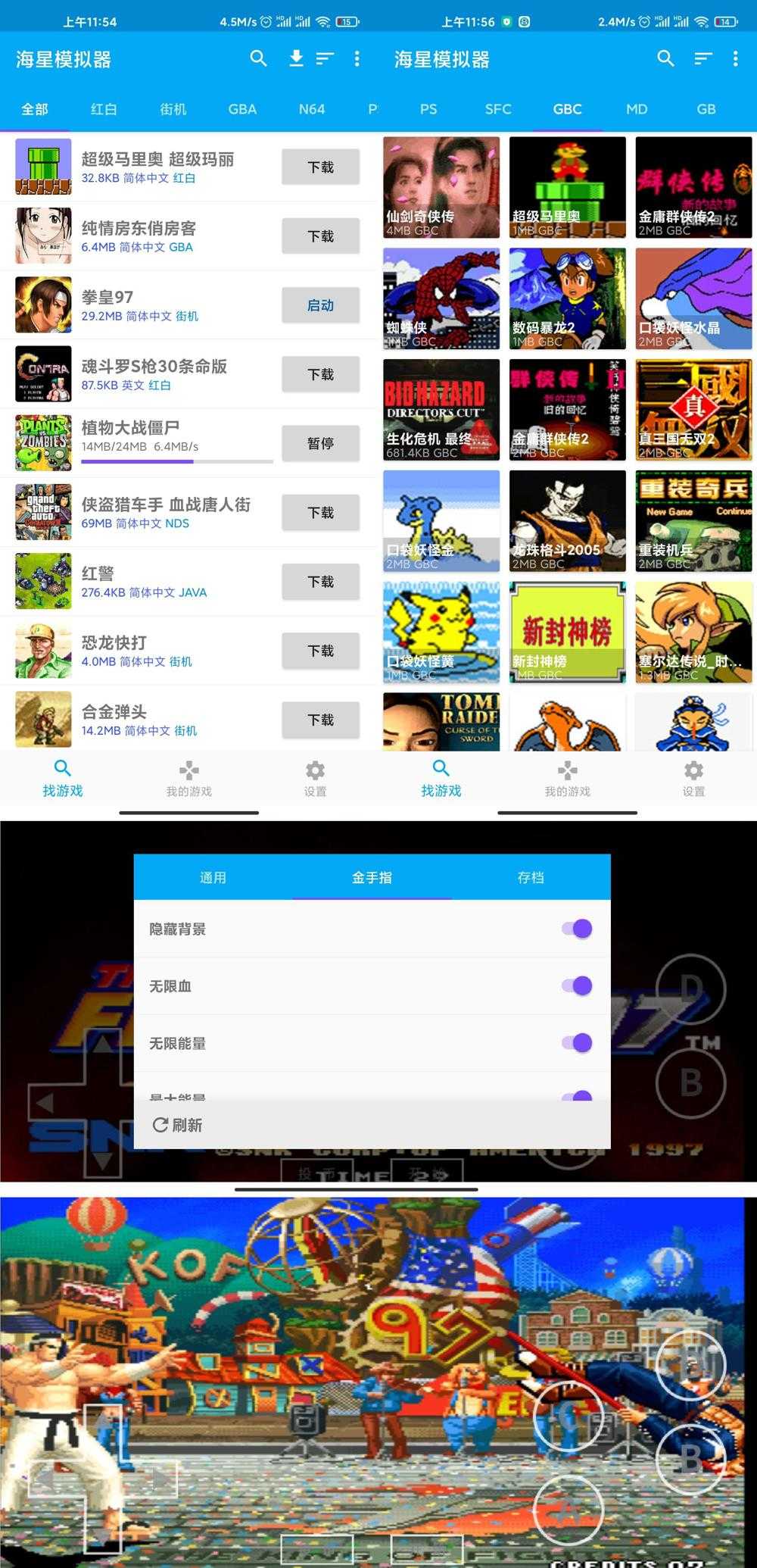This screenshot has height=1568, width=757.
Task: Disable the 无限血 cheat toggle
Action: coord(577,986)
